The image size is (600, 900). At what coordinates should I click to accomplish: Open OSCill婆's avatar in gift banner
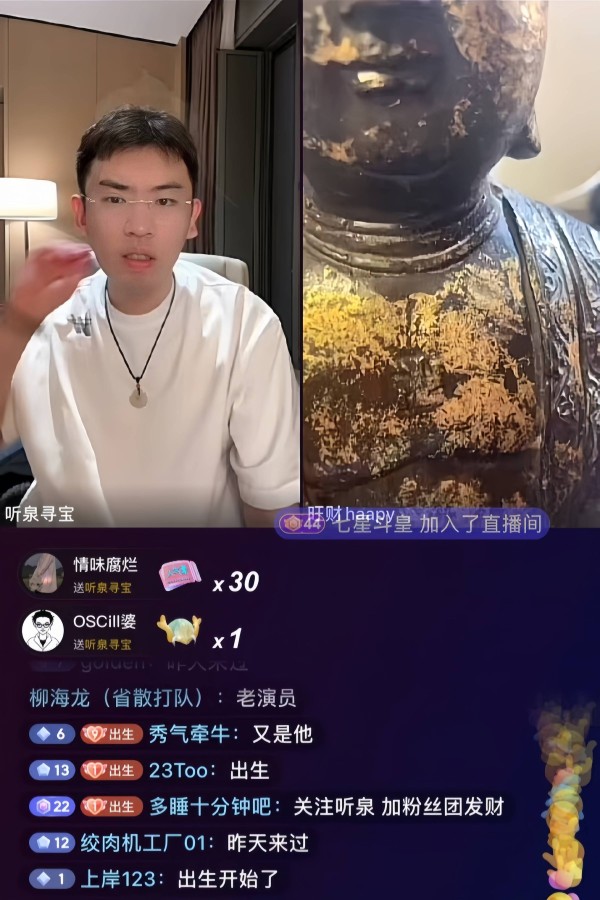43,630
